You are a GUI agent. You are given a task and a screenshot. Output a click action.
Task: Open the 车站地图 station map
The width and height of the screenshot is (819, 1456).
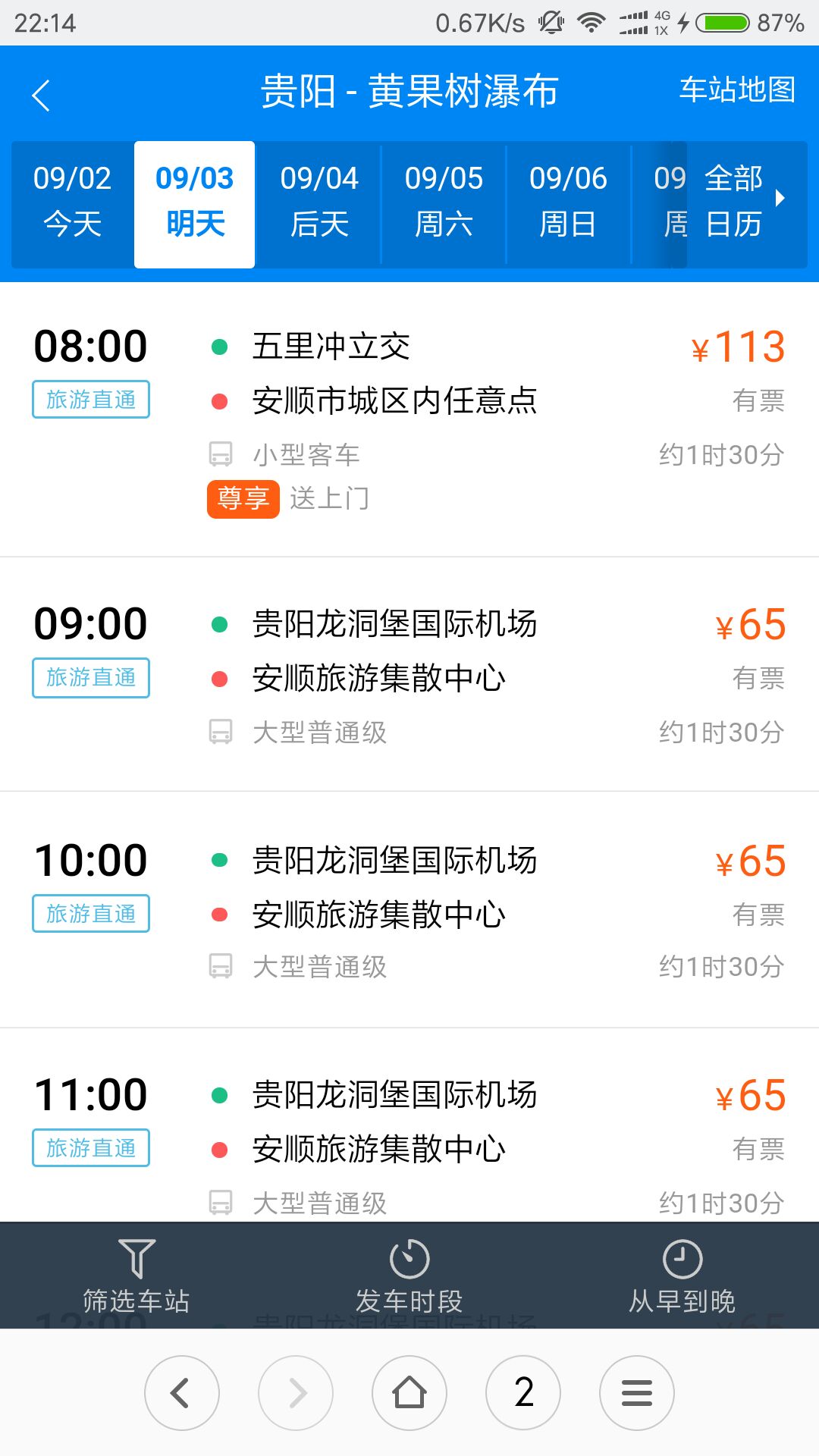tap(736, 90)
